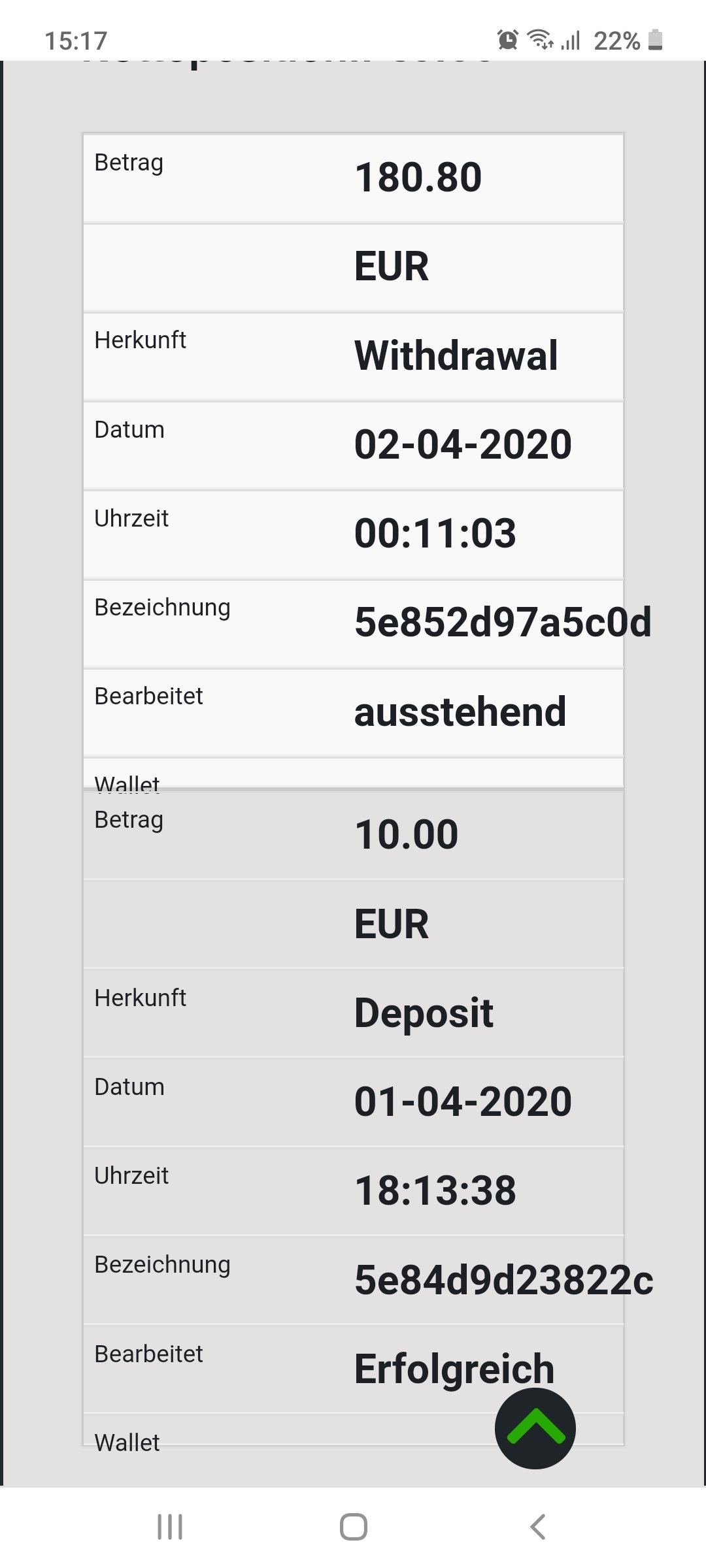Go back with the system back button
This screenshot has width=706, height=1568.
(537, 1527)
